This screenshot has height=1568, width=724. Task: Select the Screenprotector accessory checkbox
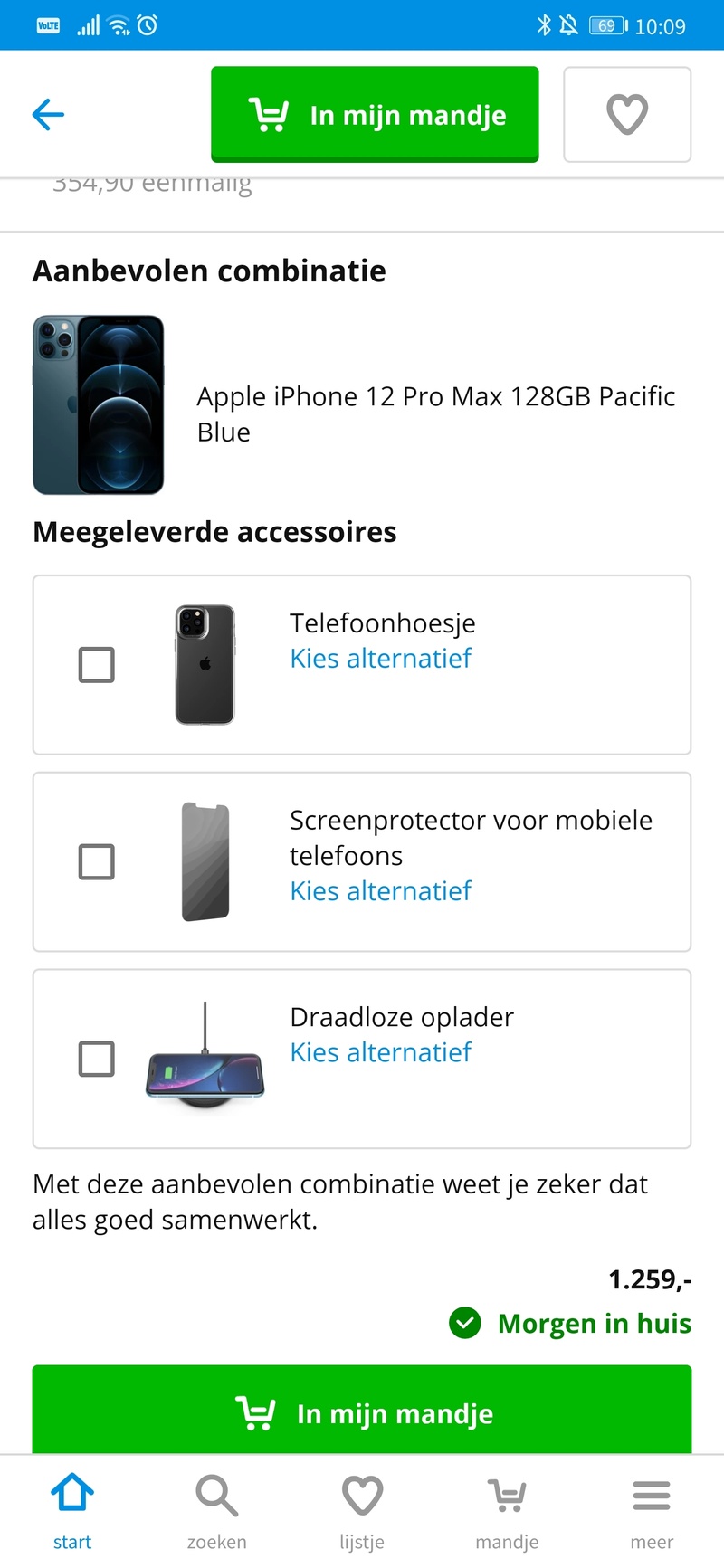(x=97, y=862)
